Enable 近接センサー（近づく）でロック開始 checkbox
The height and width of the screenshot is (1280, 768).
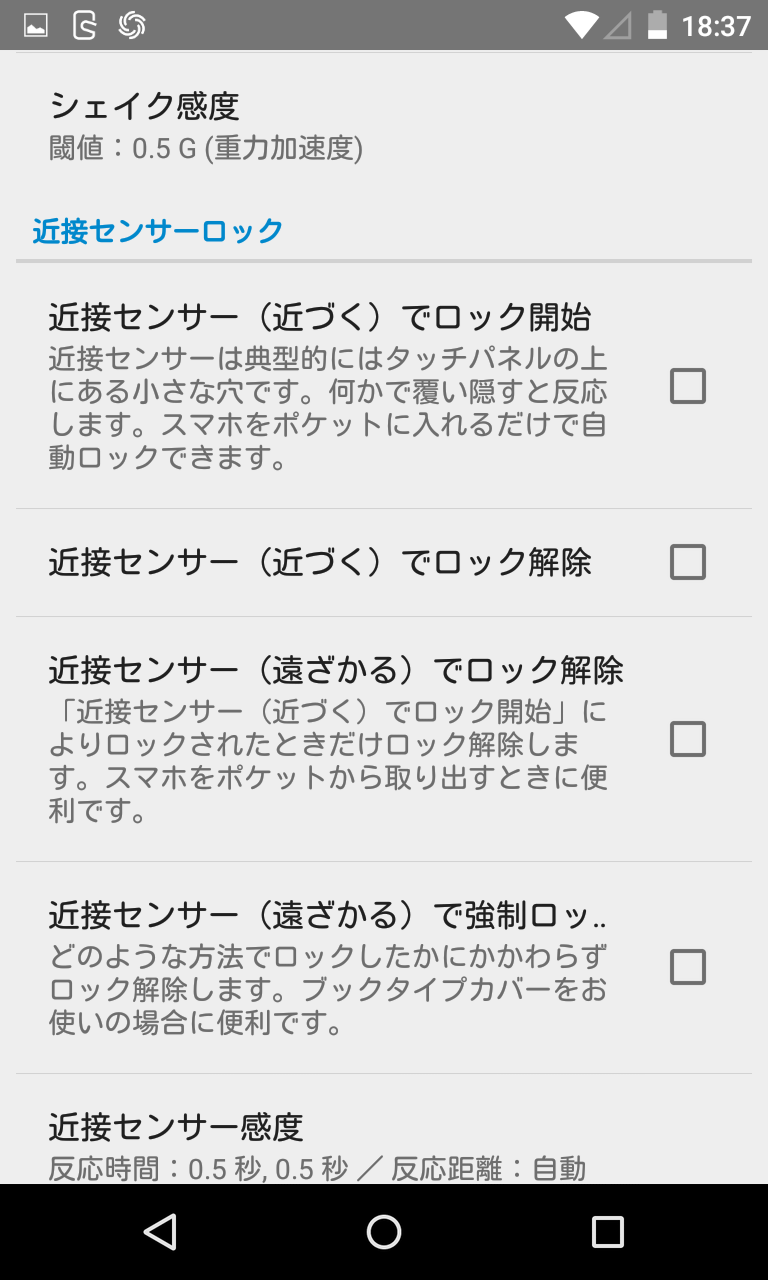click(x=687, y=386)
